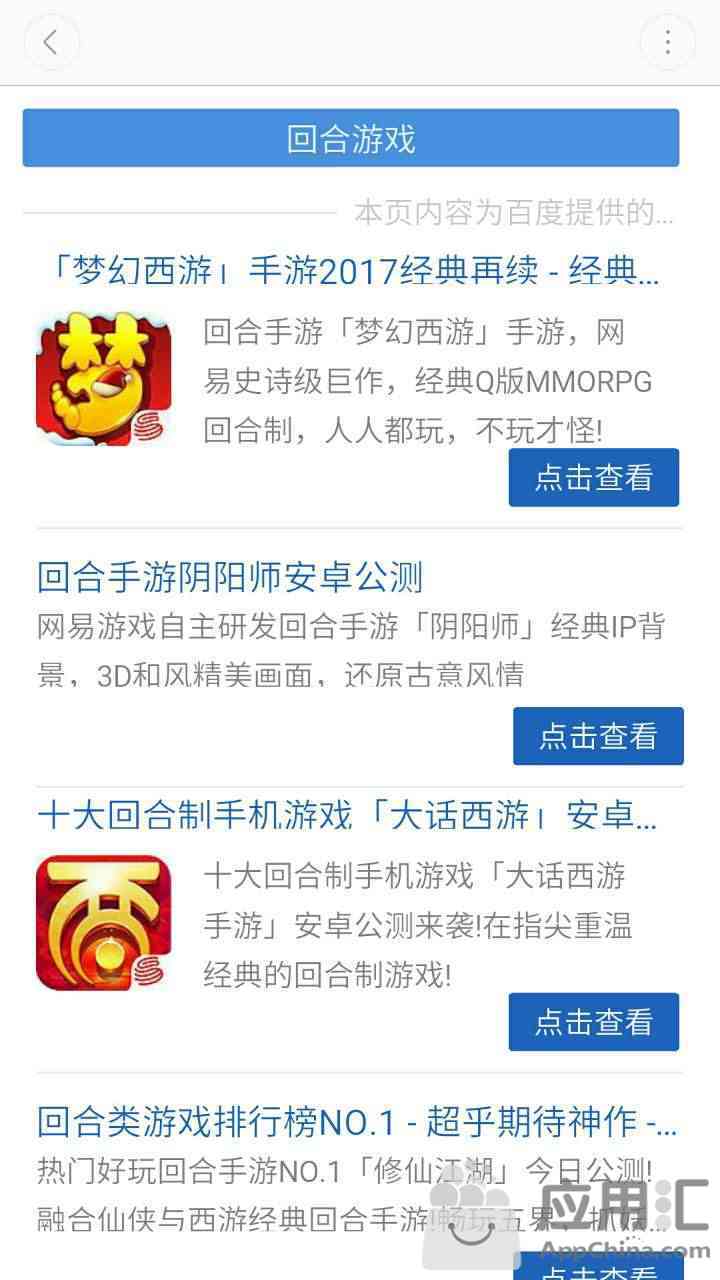The height and width of the screenshot is (1280, 720).
Task: Tap 点击查看 under the 大话西游 listing
Action: point(594,1022)
